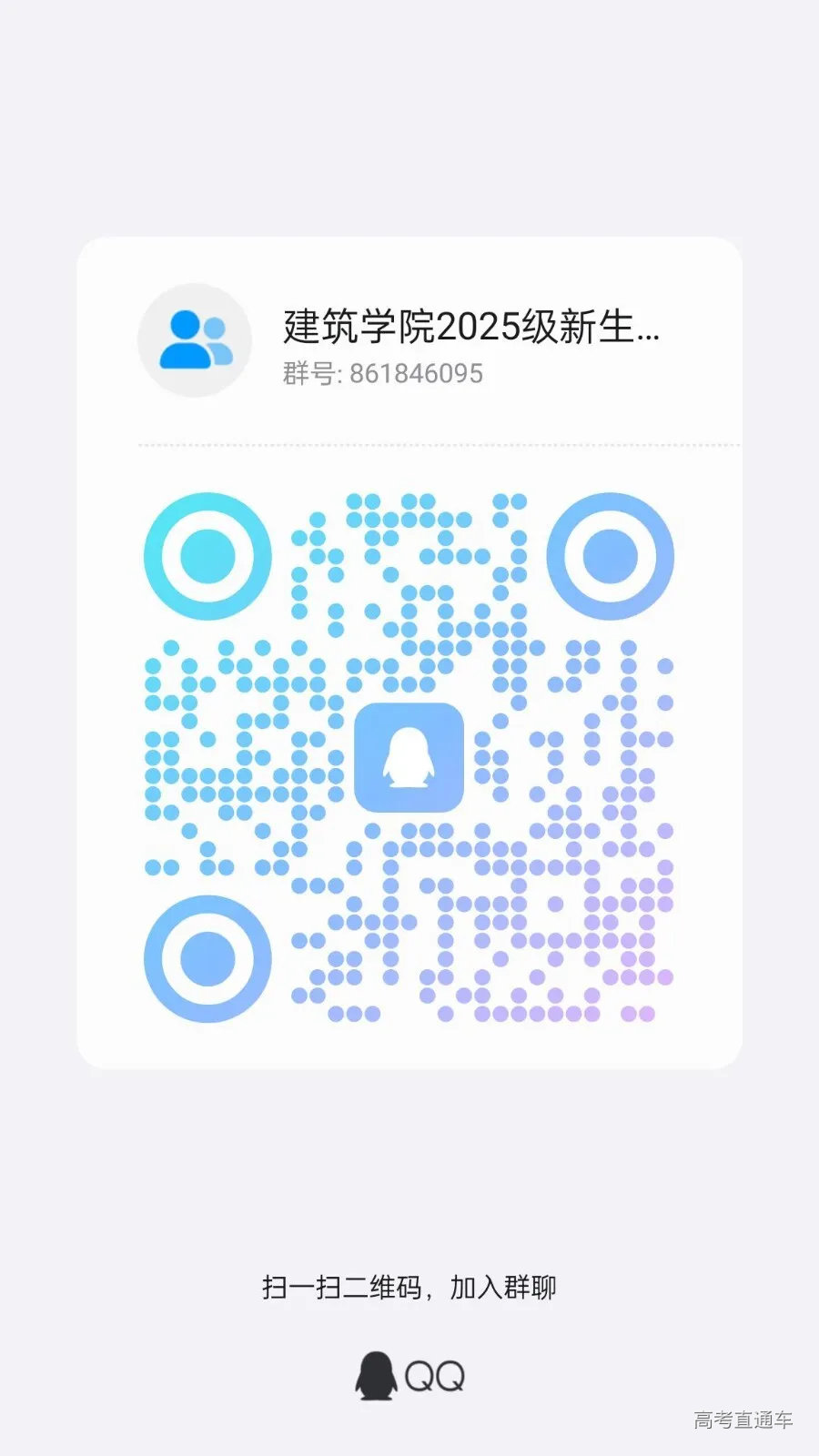
Task: Click the QQ wordmark next to the penguin
Action: (435, 1376)
